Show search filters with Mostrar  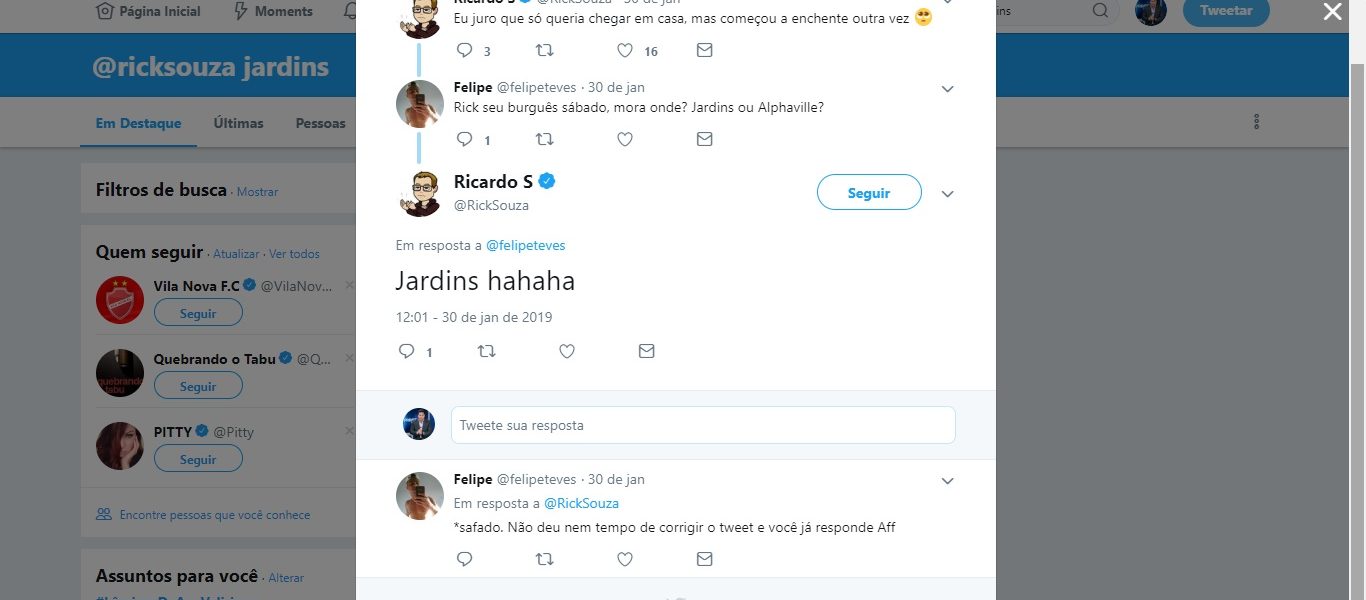coord(257,191)
